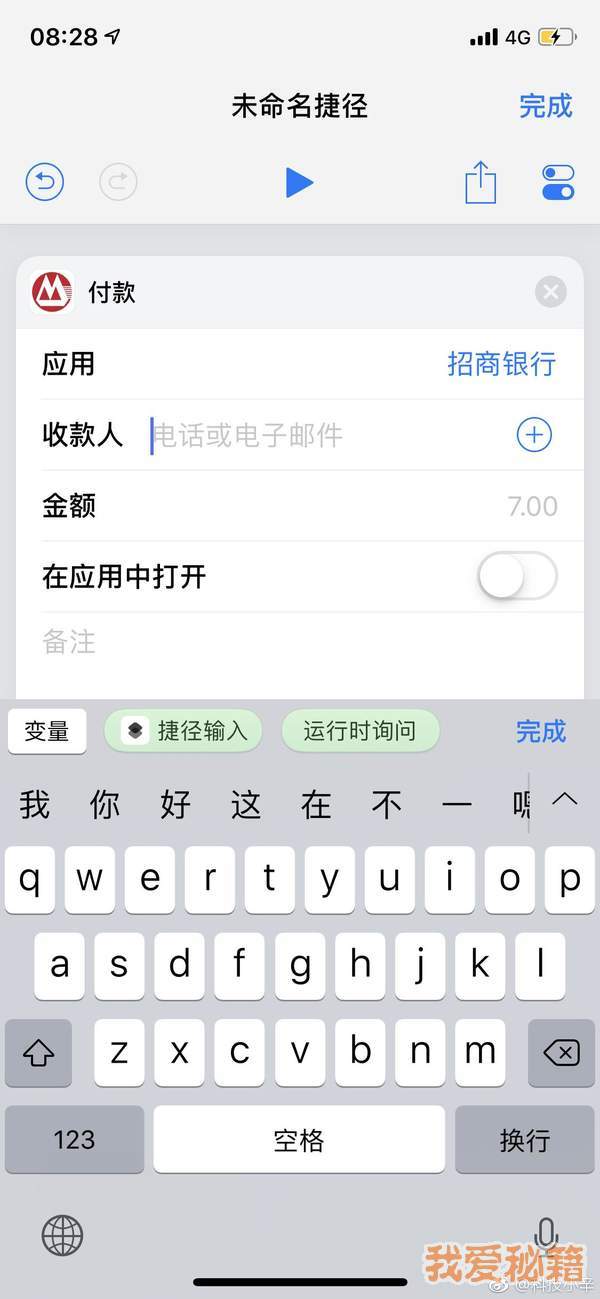Hit the backspace key

pos(561,1053)
